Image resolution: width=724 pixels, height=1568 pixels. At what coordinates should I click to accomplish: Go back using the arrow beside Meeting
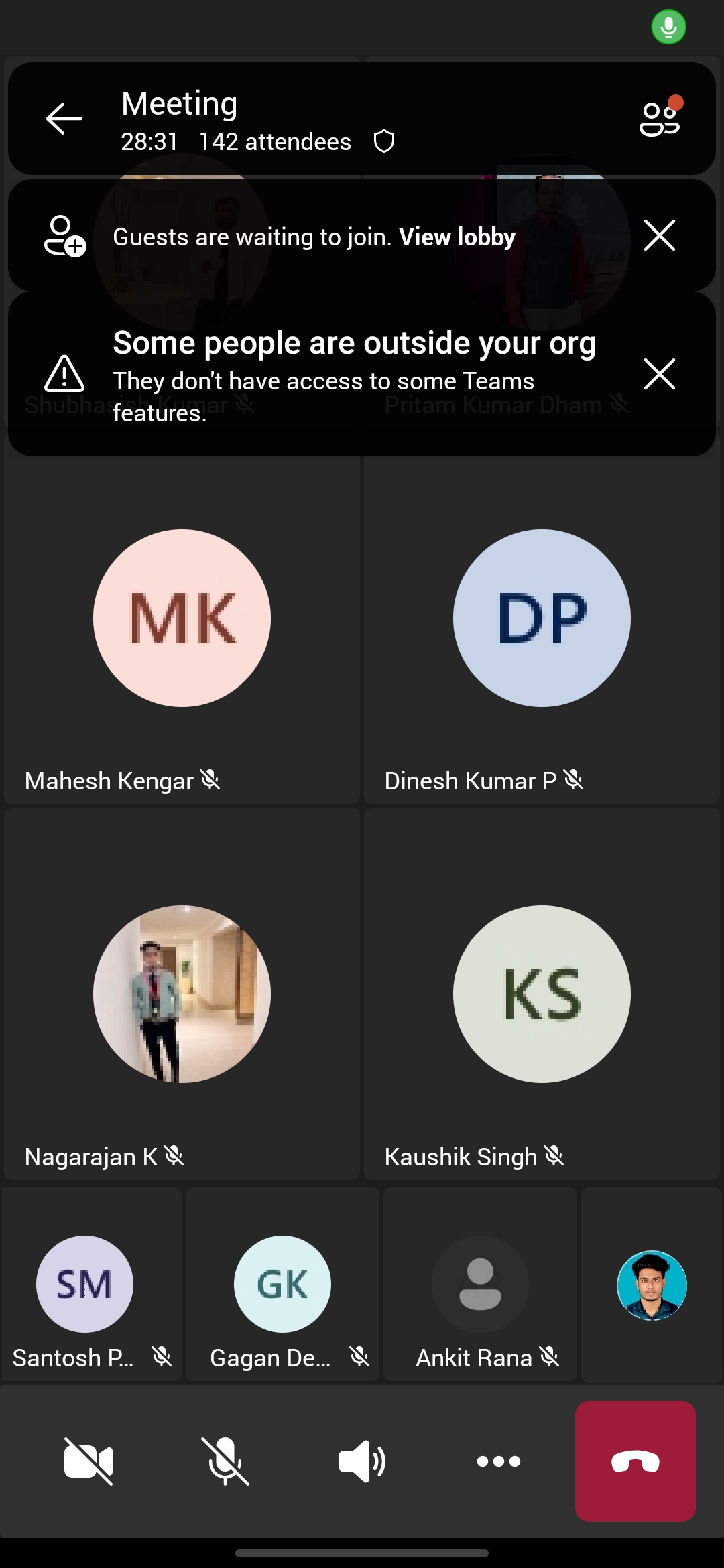(64, 119)
